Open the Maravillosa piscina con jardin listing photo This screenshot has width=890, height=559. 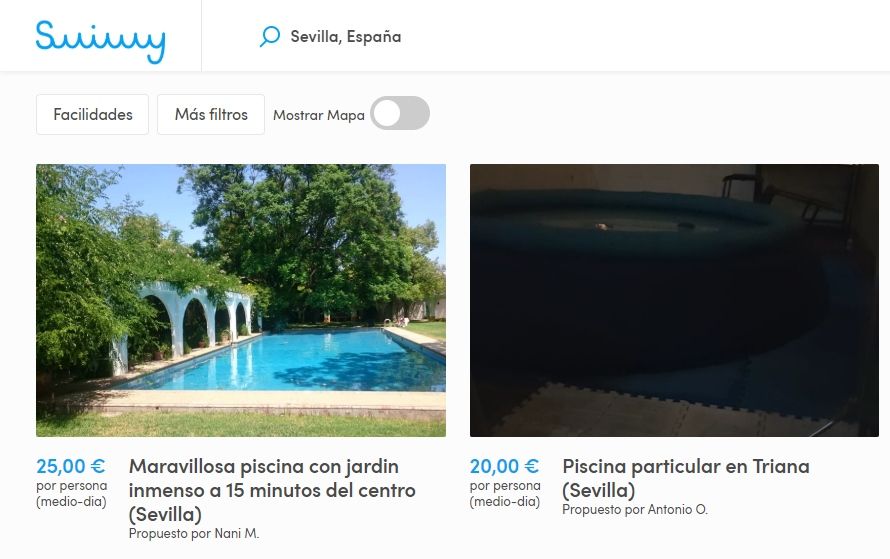tap(241, 300)
